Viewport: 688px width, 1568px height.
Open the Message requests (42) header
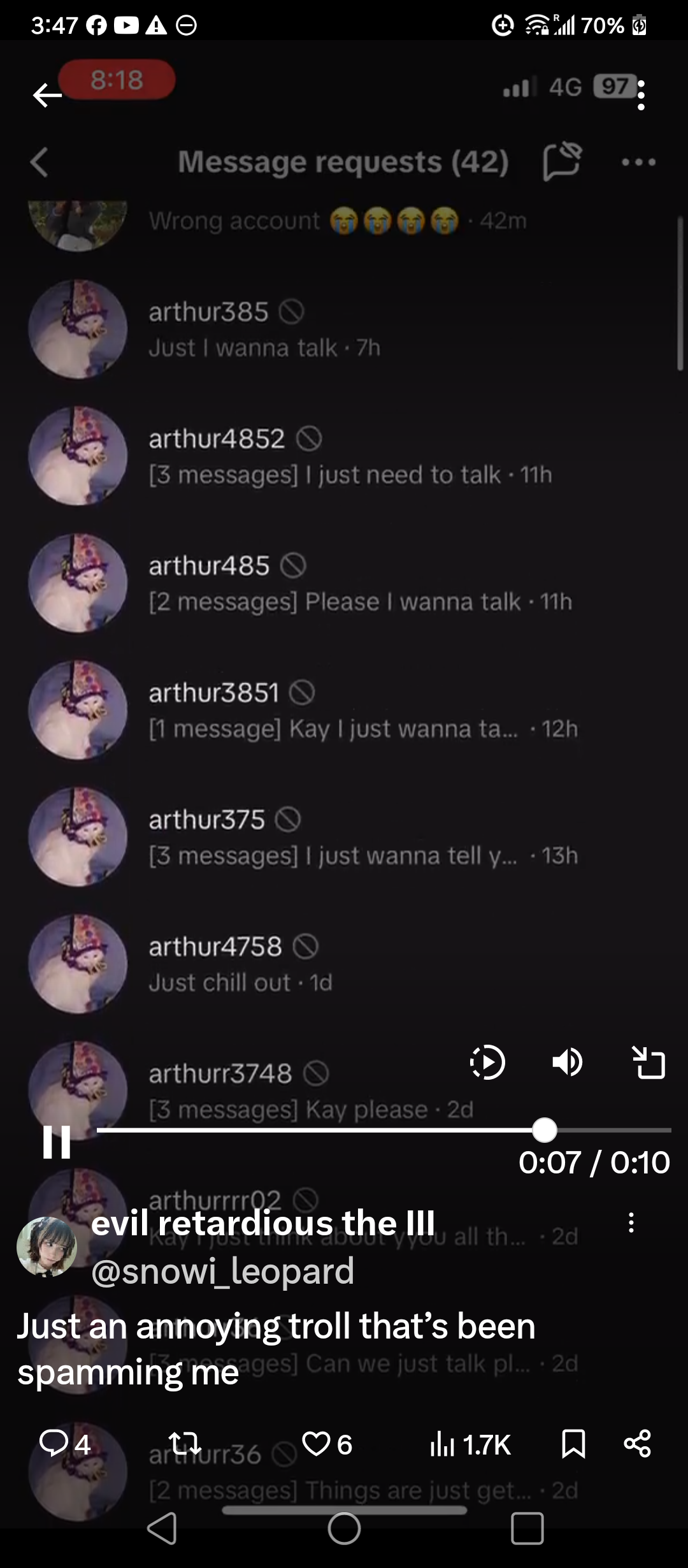[344, 161]
